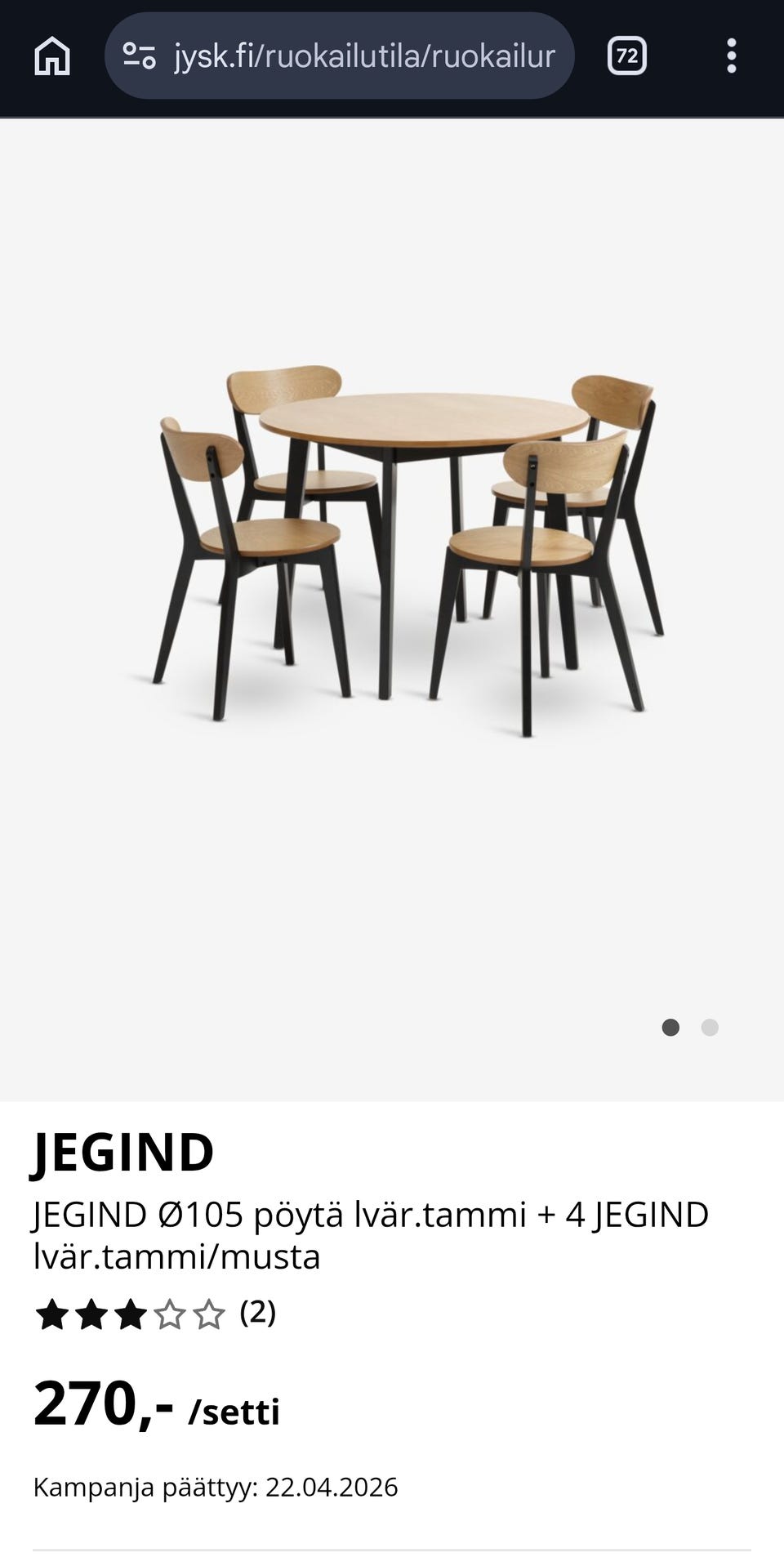This screenshot has height=1566, width=784.
Task: Open the browser overflow menu
Action: click(x=731, y=56)
